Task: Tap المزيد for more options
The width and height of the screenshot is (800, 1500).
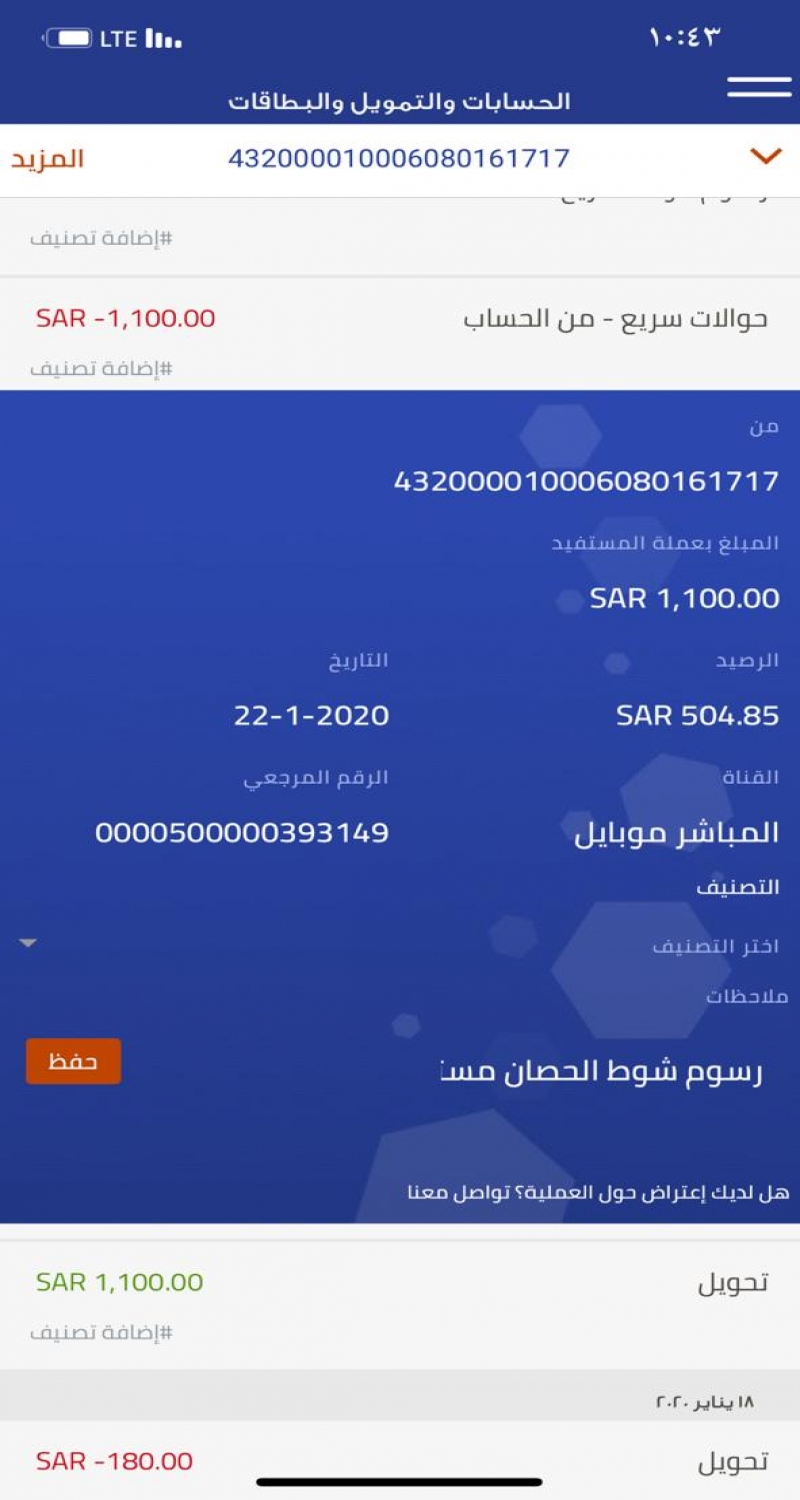Action: click(47, 158)
